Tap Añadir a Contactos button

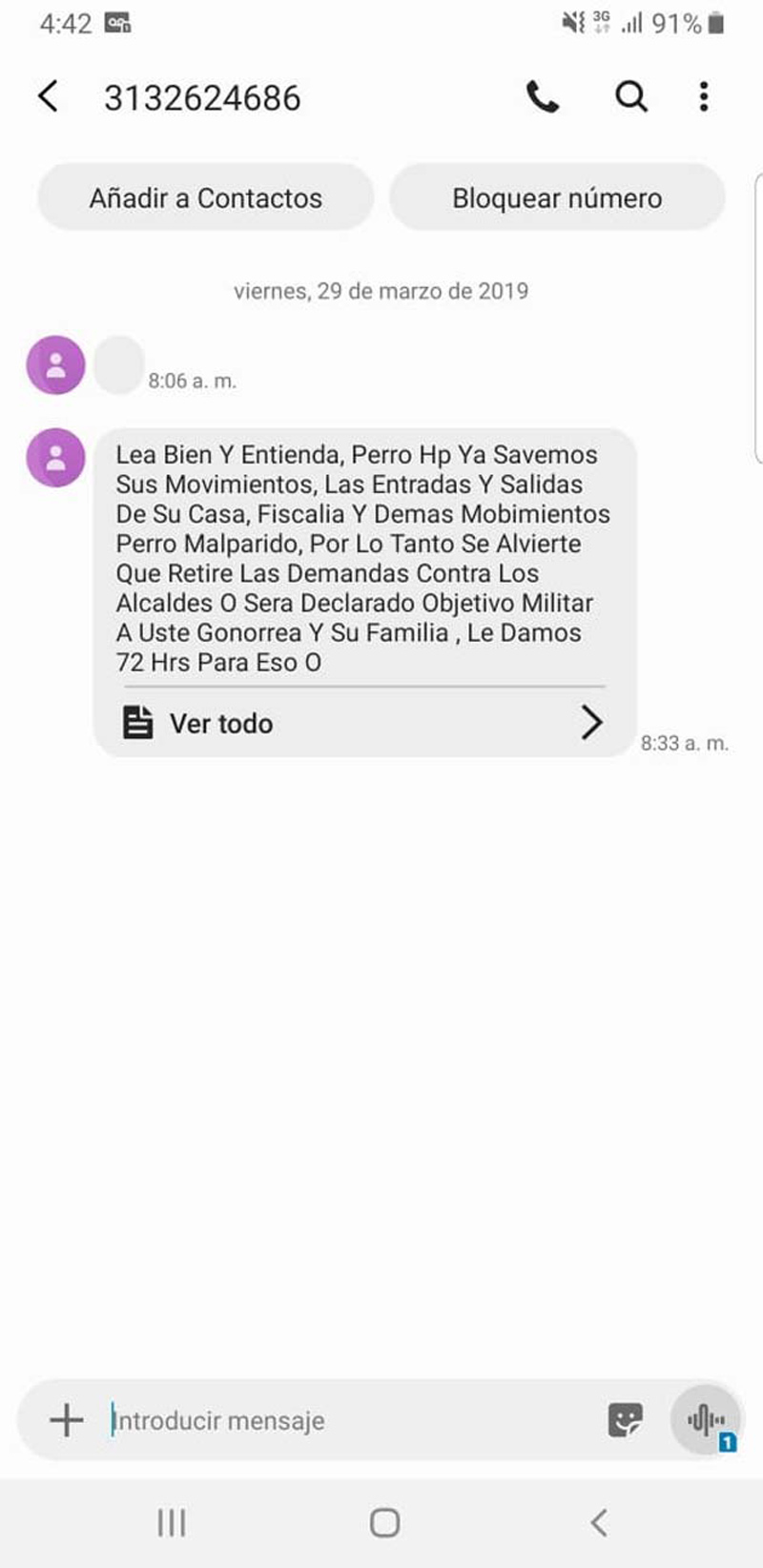(x=205, y=198)
